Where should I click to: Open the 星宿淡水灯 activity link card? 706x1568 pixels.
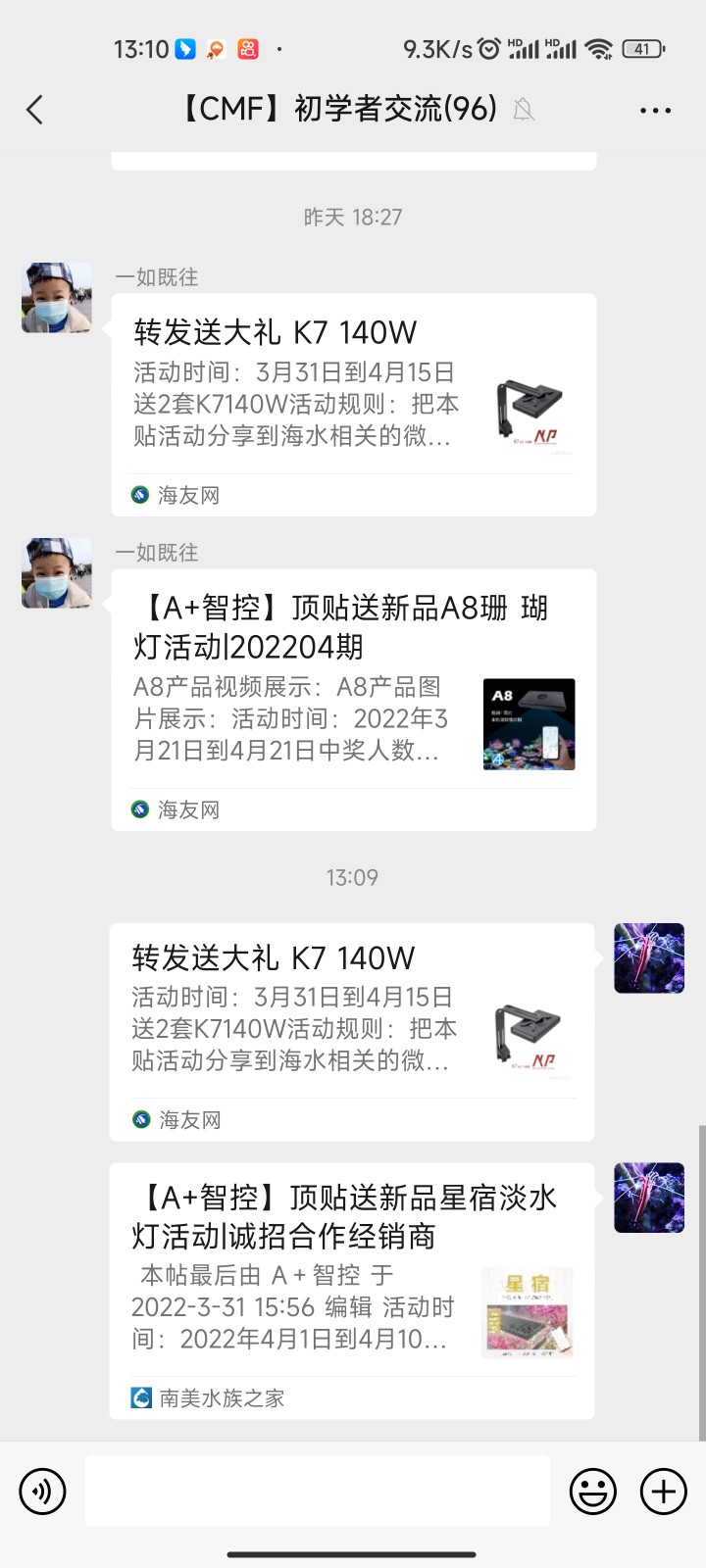click(x=351, y=1290)
